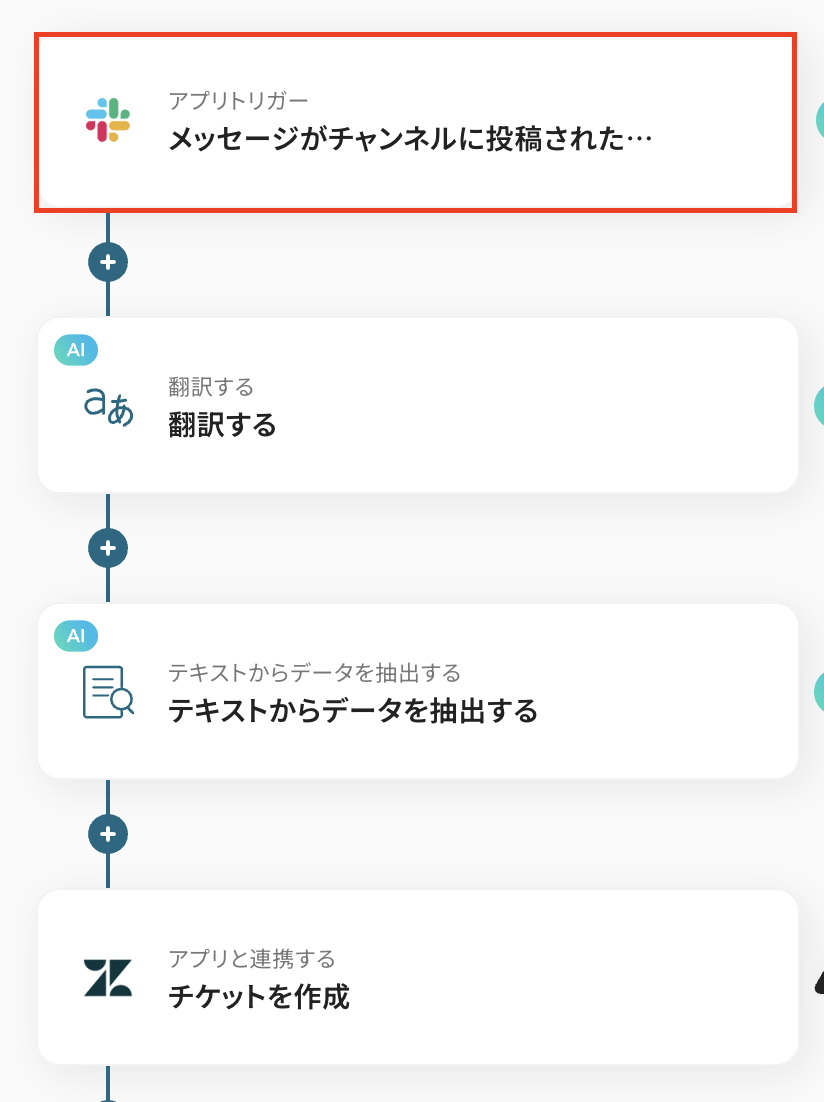Screen dimensions: 824x1102
Task: Open the テキストからデータを抽出する step card
Action: (x=417, y=691)
